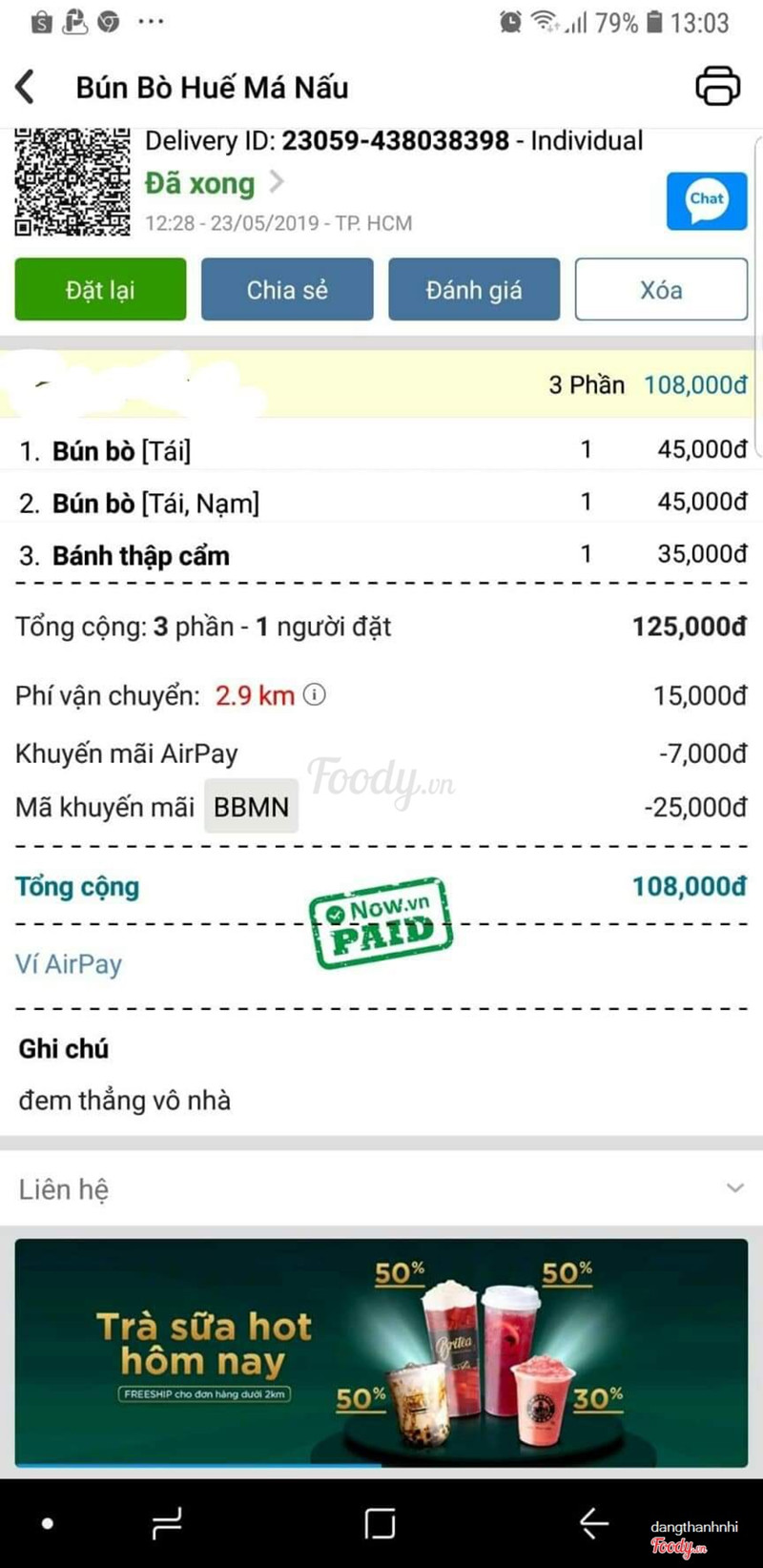
Task: Share this order via Chia sẻ
Action: tap(287, 289)
